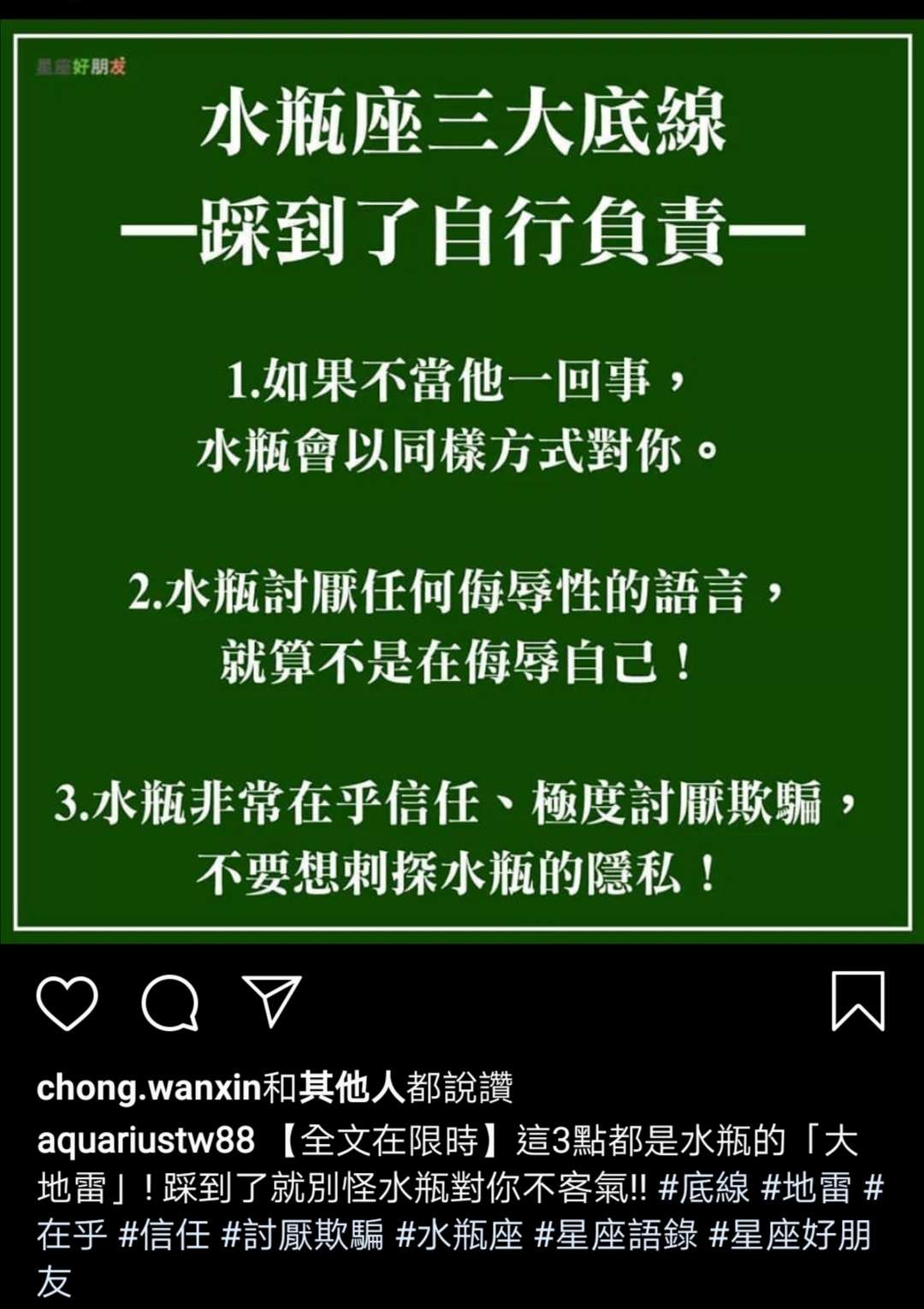Like this Aquarius post
Screen dimensions: 924x1309
coord(67,1002)
